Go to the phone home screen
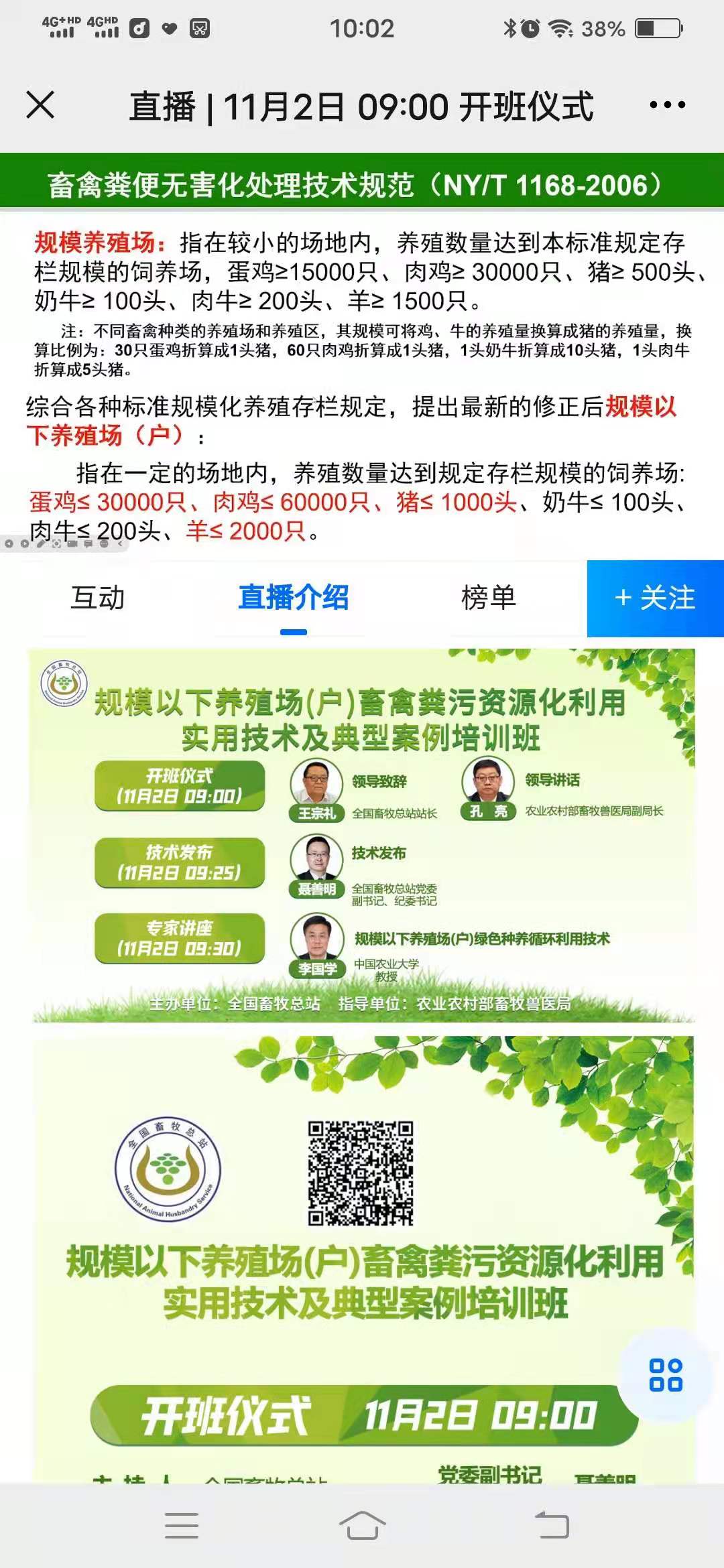The height and width of the screenshot is (1568, 724). point(362,1526)
